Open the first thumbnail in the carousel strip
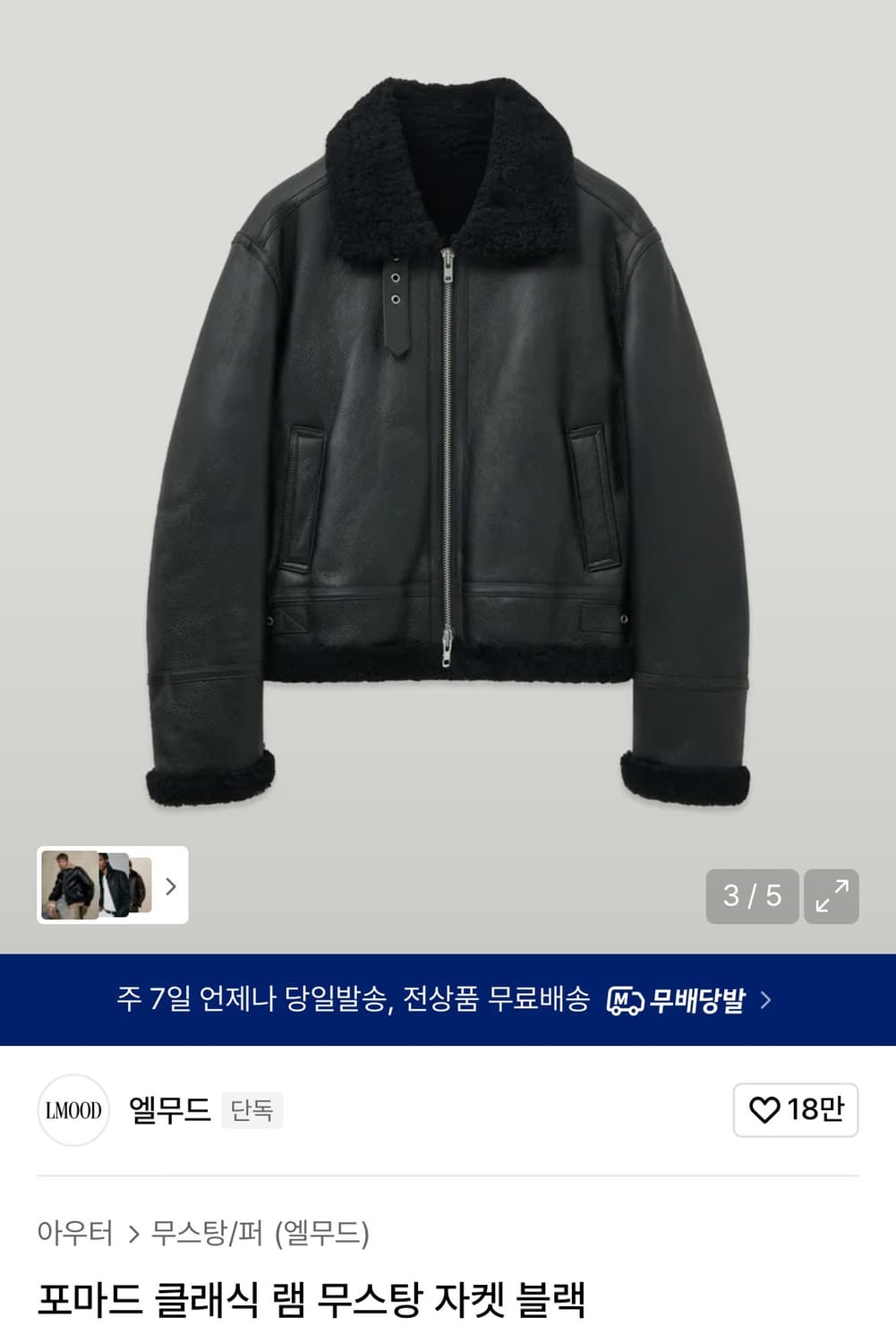This screenshot has height=1343, width=896. click(70, 886)
